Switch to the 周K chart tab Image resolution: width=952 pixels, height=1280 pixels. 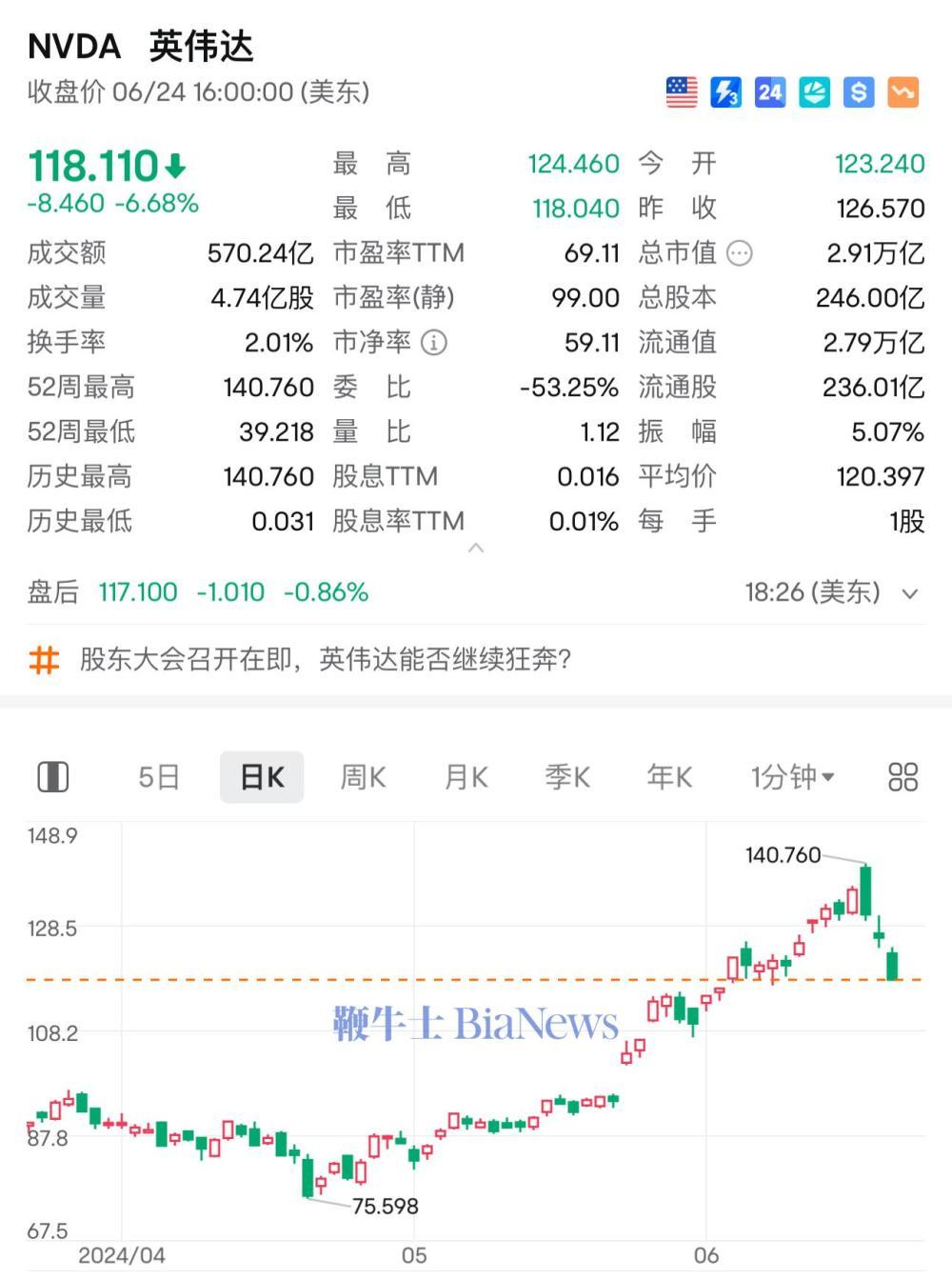tap(363, 776)
